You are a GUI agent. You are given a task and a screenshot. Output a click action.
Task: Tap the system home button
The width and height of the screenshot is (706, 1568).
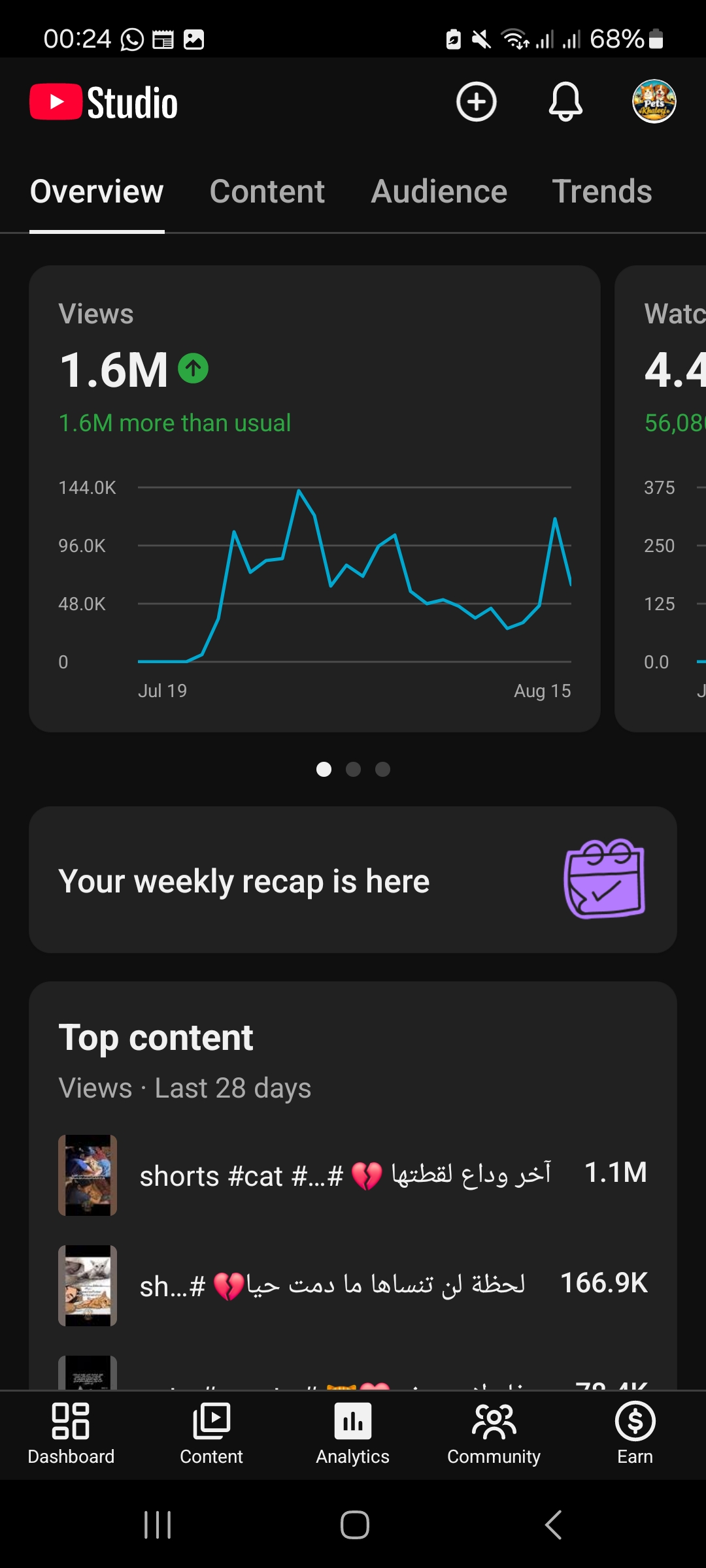[x=354, y=1525]
